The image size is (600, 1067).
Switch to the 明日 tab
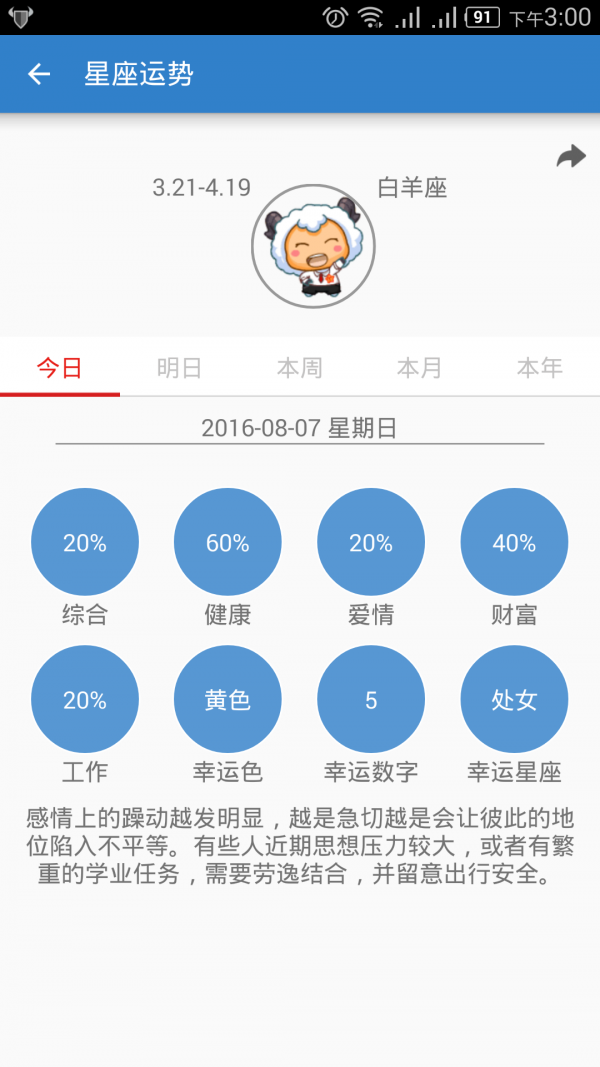180,368
